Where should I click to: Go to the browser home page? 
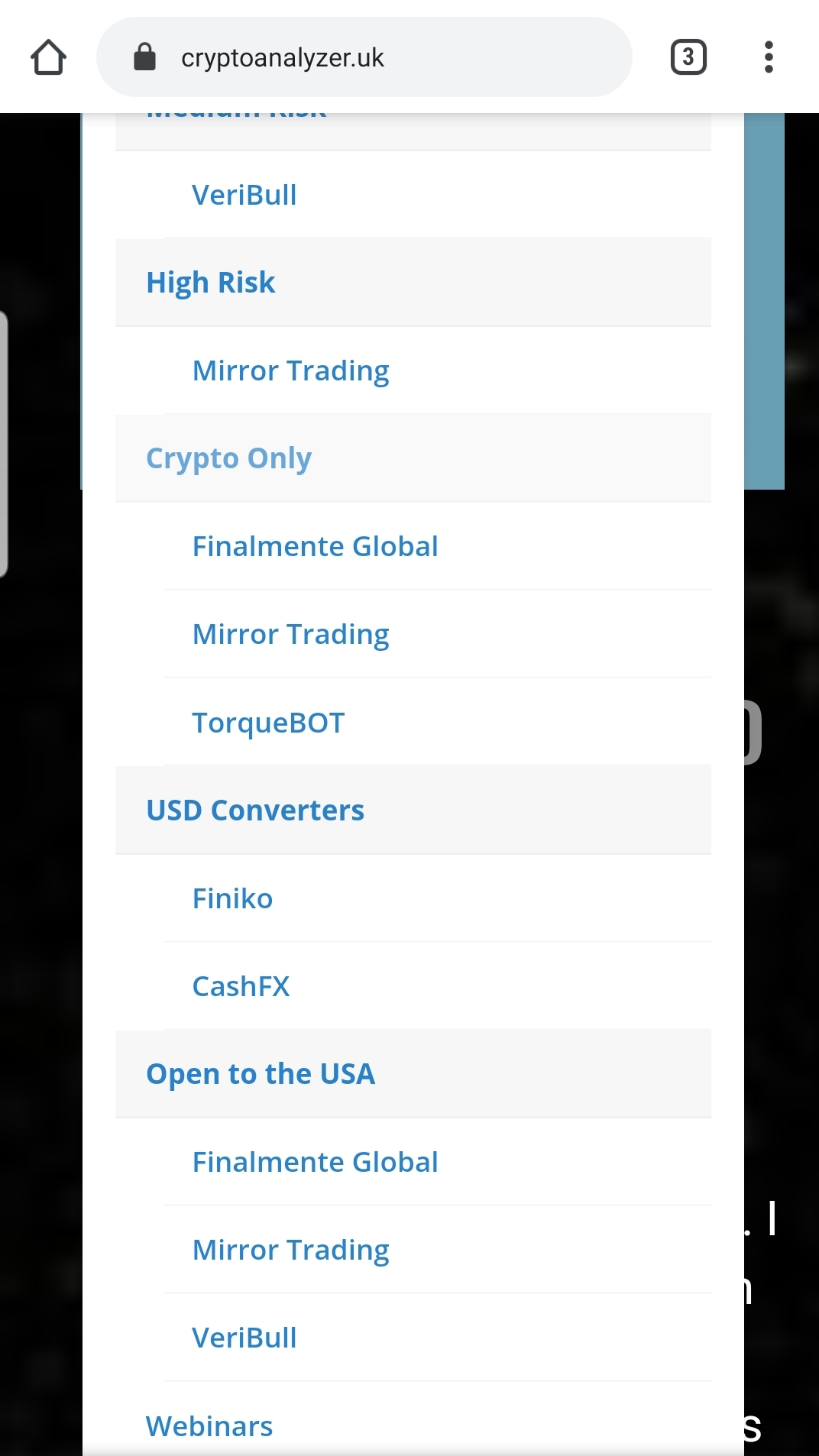pos(48,57)
